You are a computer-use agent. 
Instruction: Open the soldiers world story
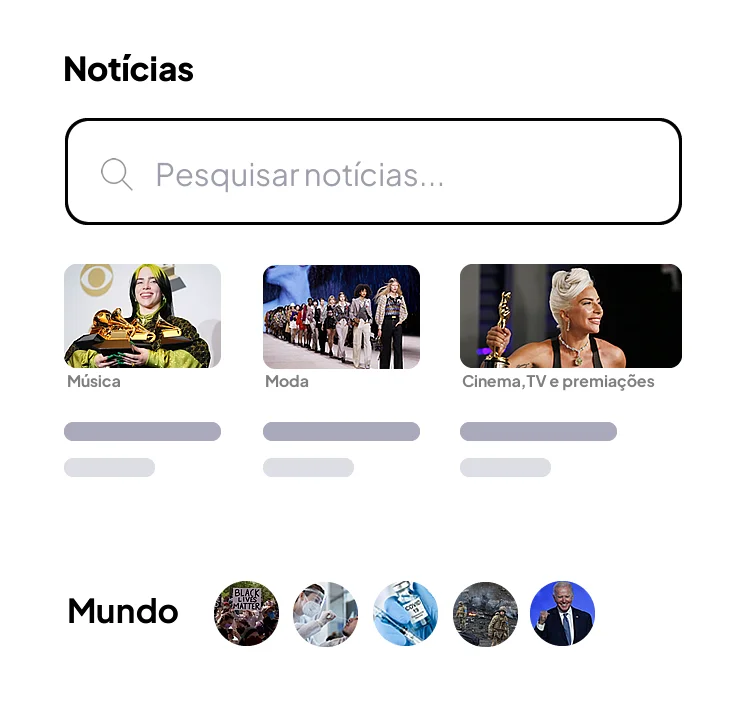[485, 613]
